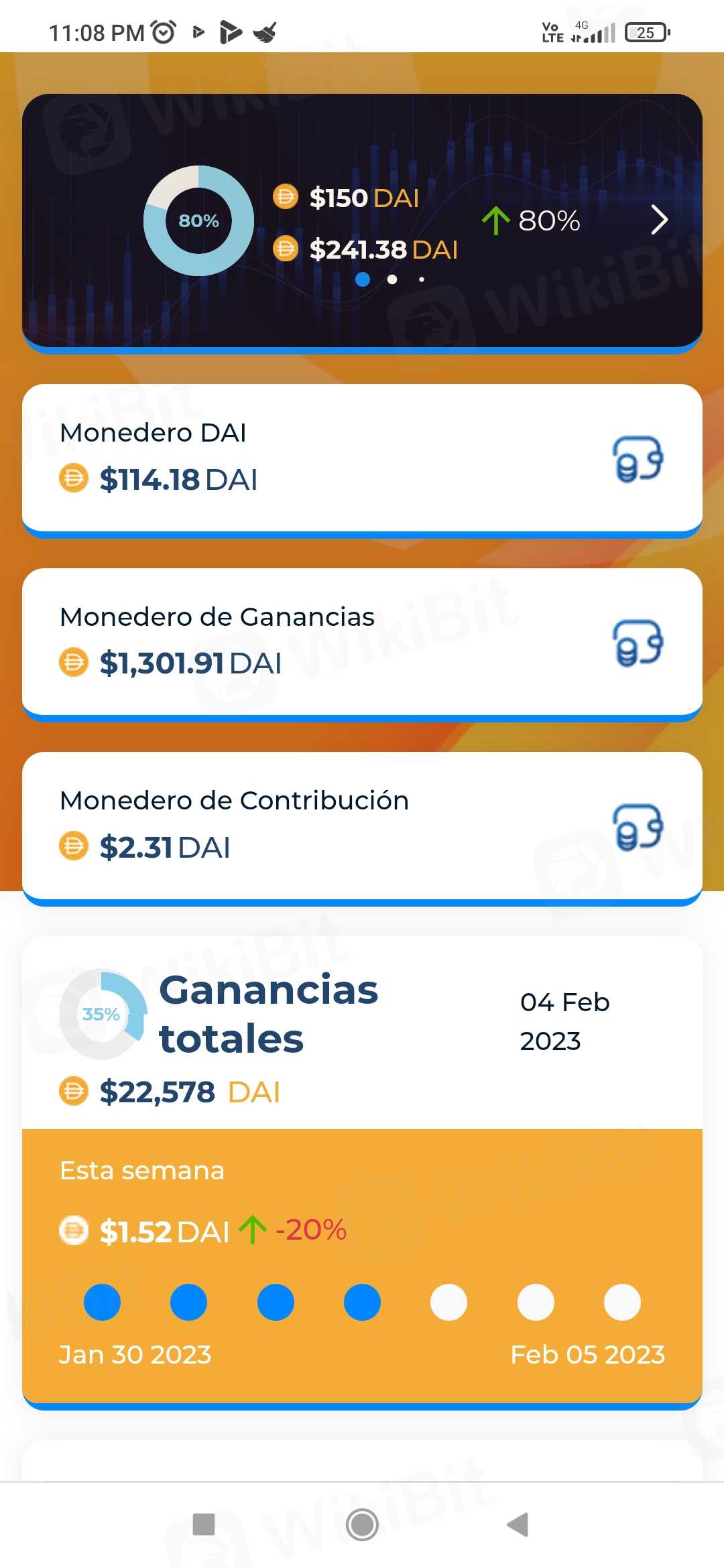724x1568 pixels.
Task: Tap the right chevron on the investment banner
Action: tap(660, 220)
